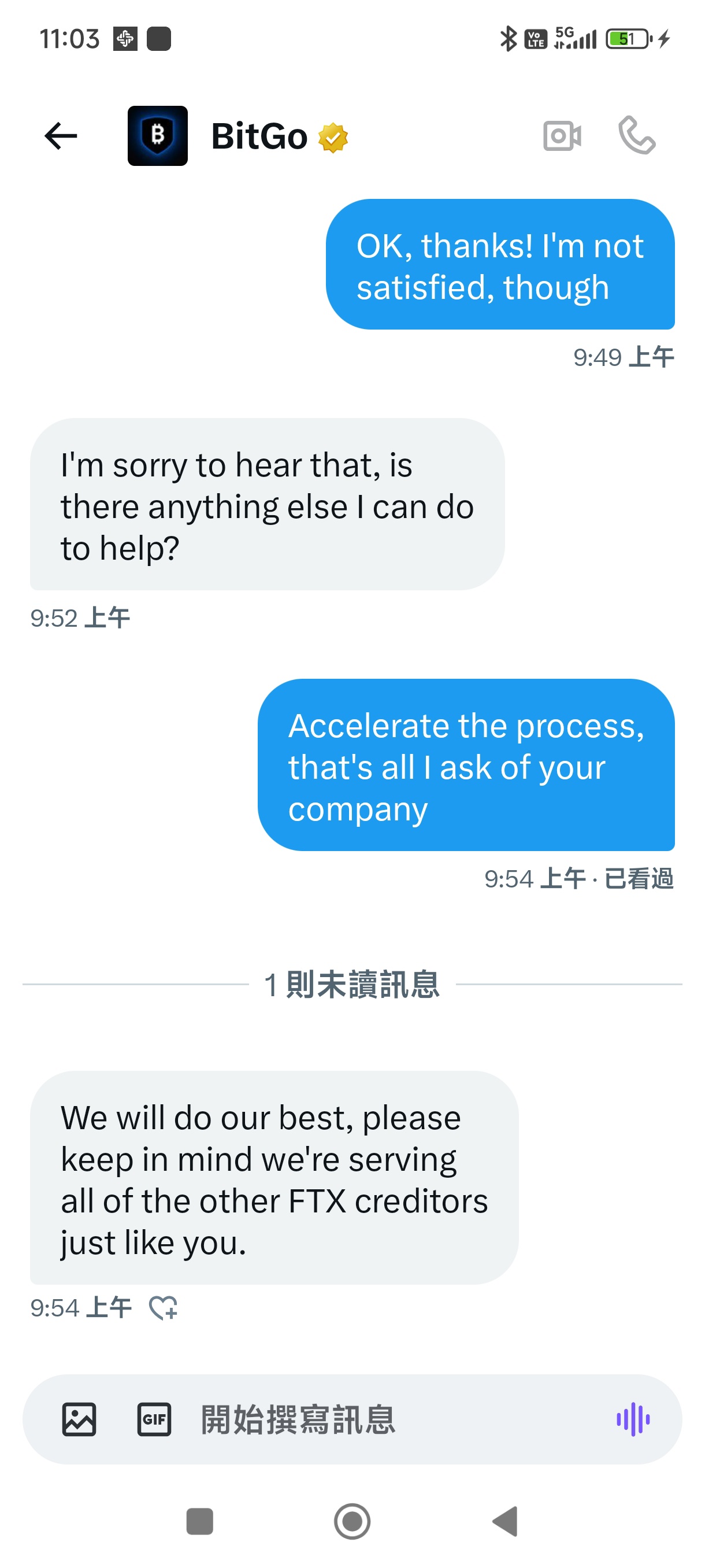Start an audio call with BitGo
The image size is (705, 1568).
(636, 136)
